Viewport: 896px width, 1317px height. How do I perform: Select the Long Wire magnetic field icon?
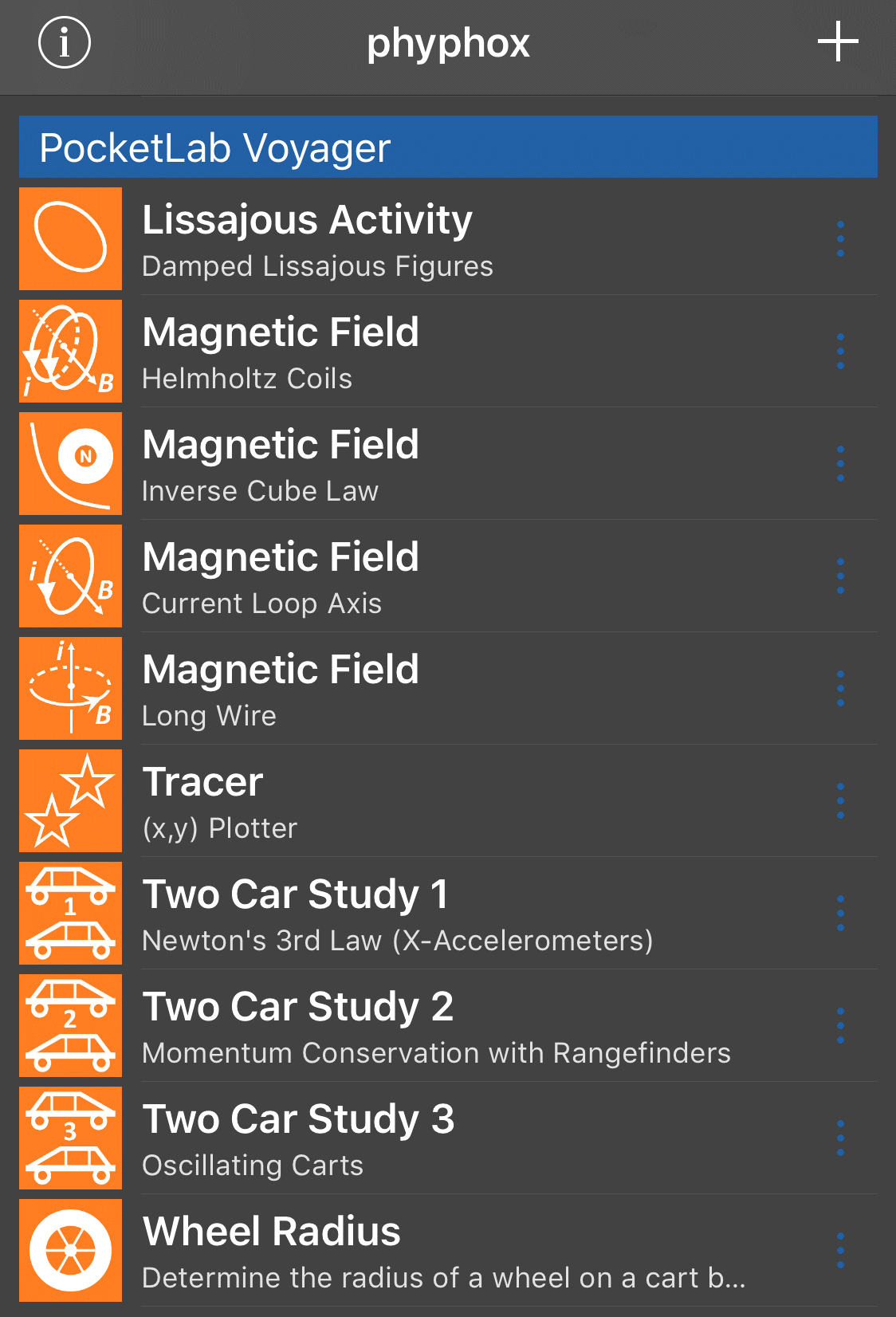click(70, 688)
